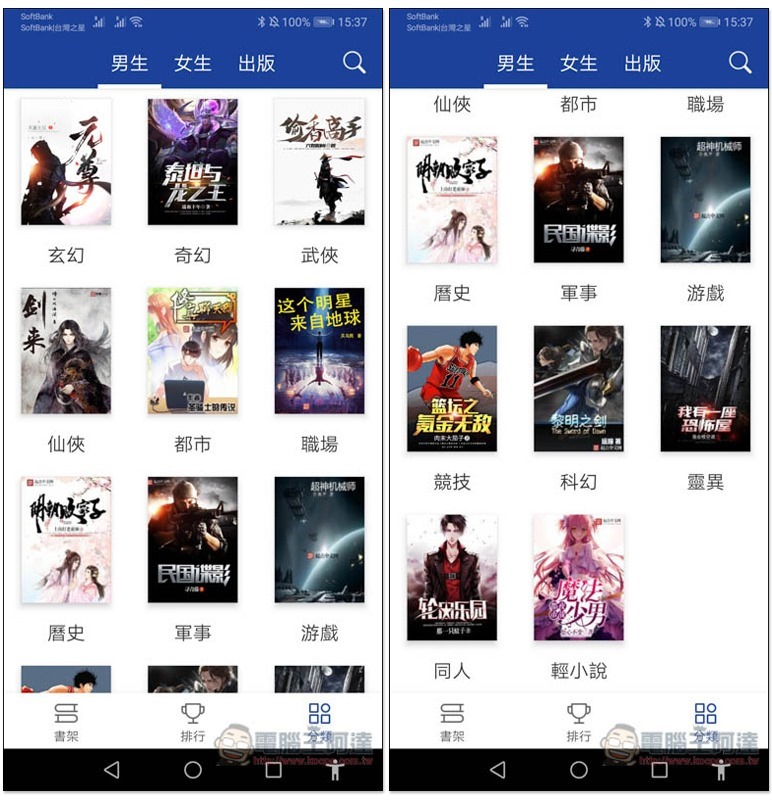Screen dimensions: 772x800
Task: Switch to the 出版 tab on left screen
Action: tap(257, 63)
